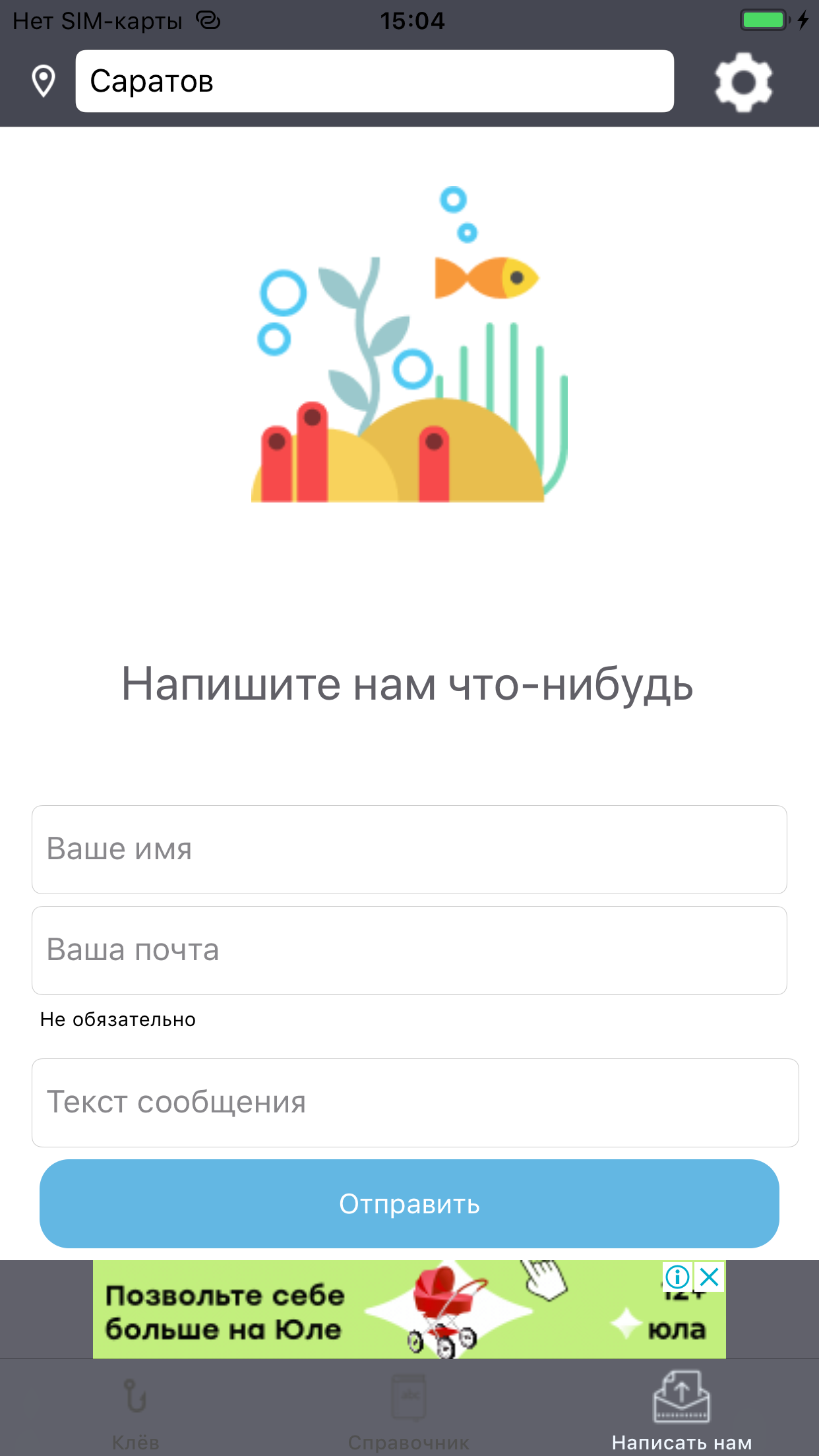Switch to the Клёв tab
The height and width of the screenshot is (1456, 819).
tap(136, 1418)
